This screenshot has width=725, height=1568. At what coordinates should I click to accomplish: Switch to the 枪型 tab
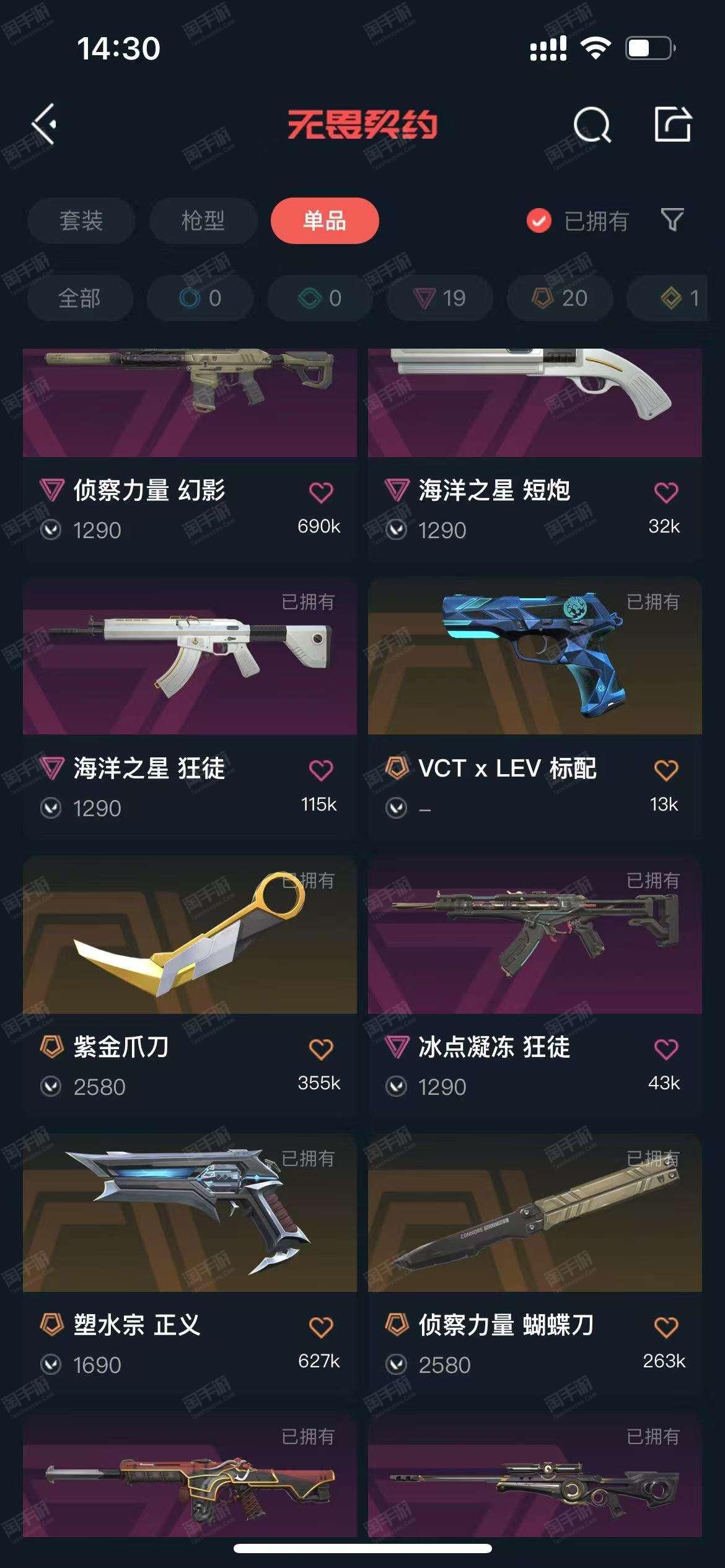click(203, 220)
